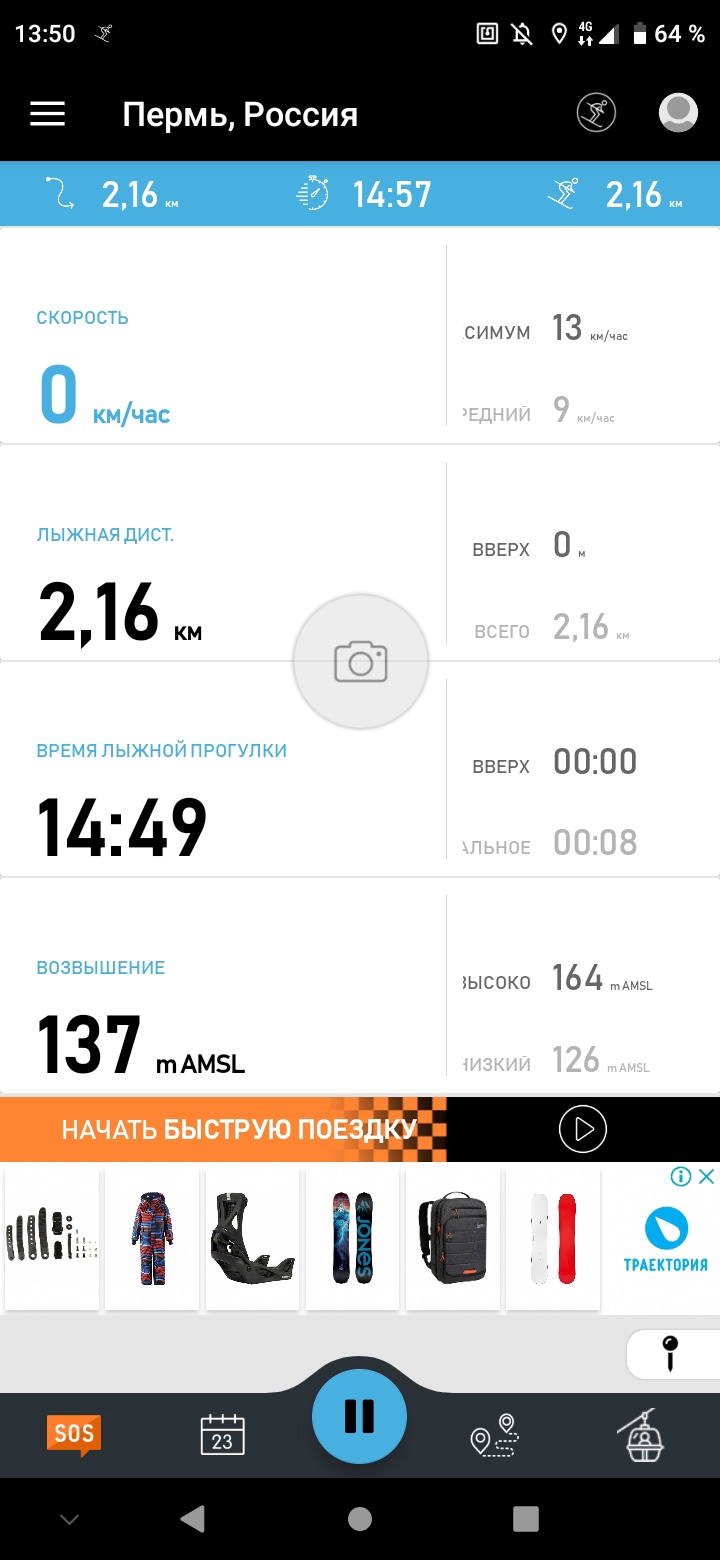This screenshot has width=720, height=1560.
Task: Open the ski suit product in the ad
Action: (x=152, y=1238)
